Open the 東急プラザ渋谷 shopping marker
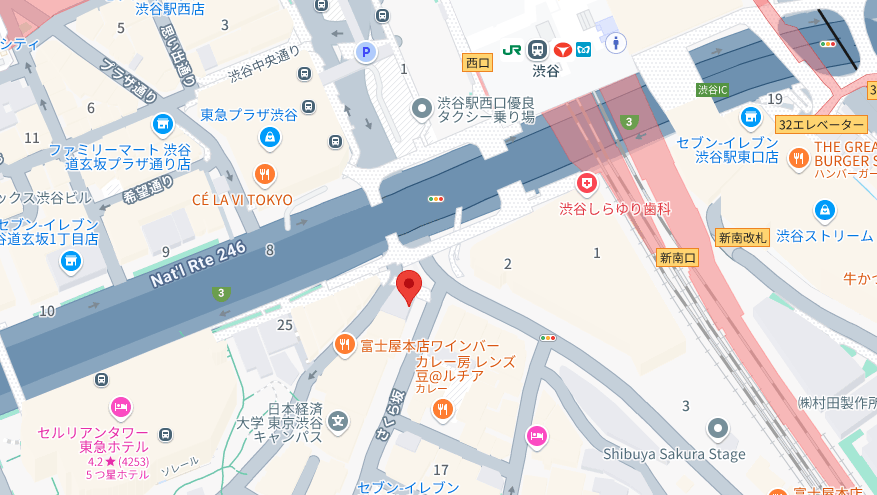 pyautogui.click(x=269, y=137)
